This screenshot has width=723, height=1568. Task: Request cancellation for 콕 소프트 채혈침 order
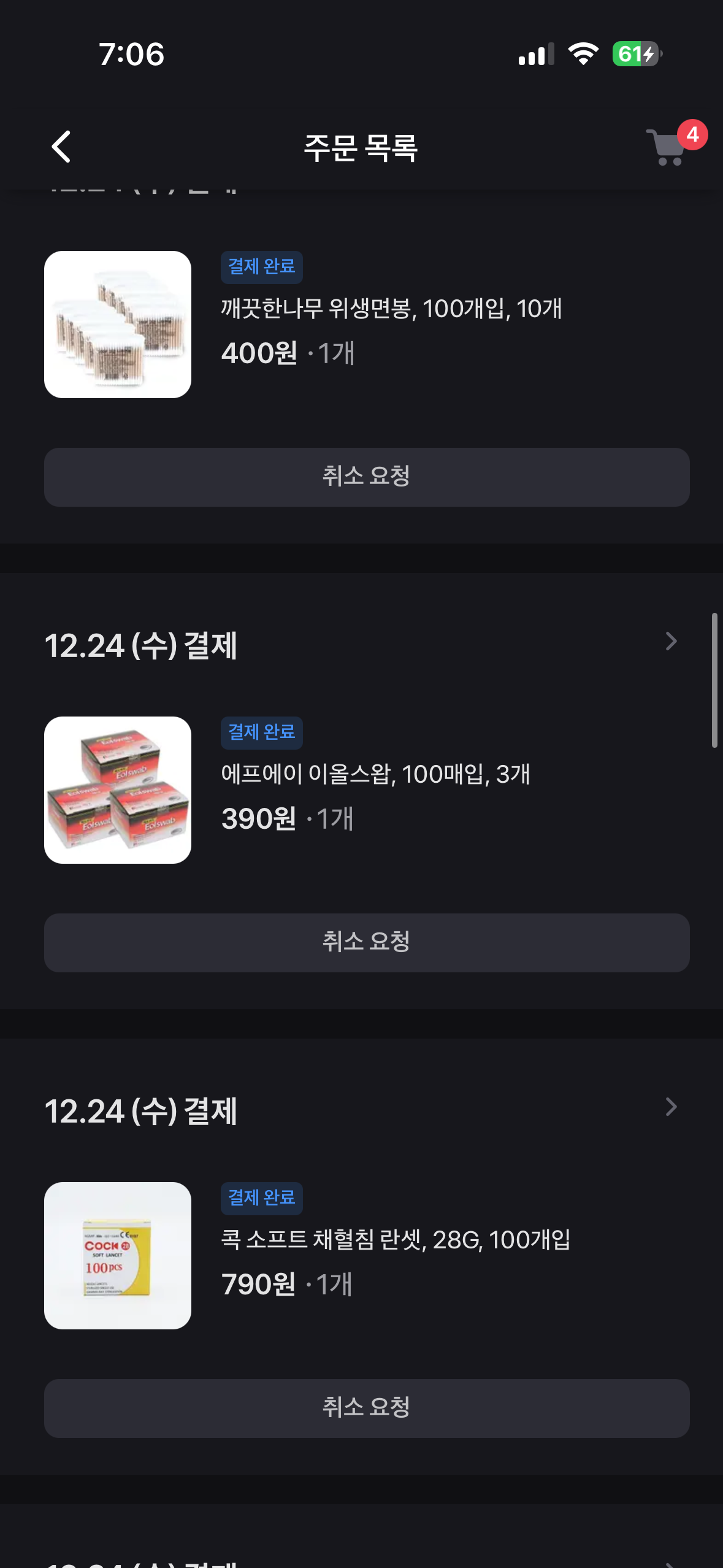pyautogui.click(x=367, y=1409)
